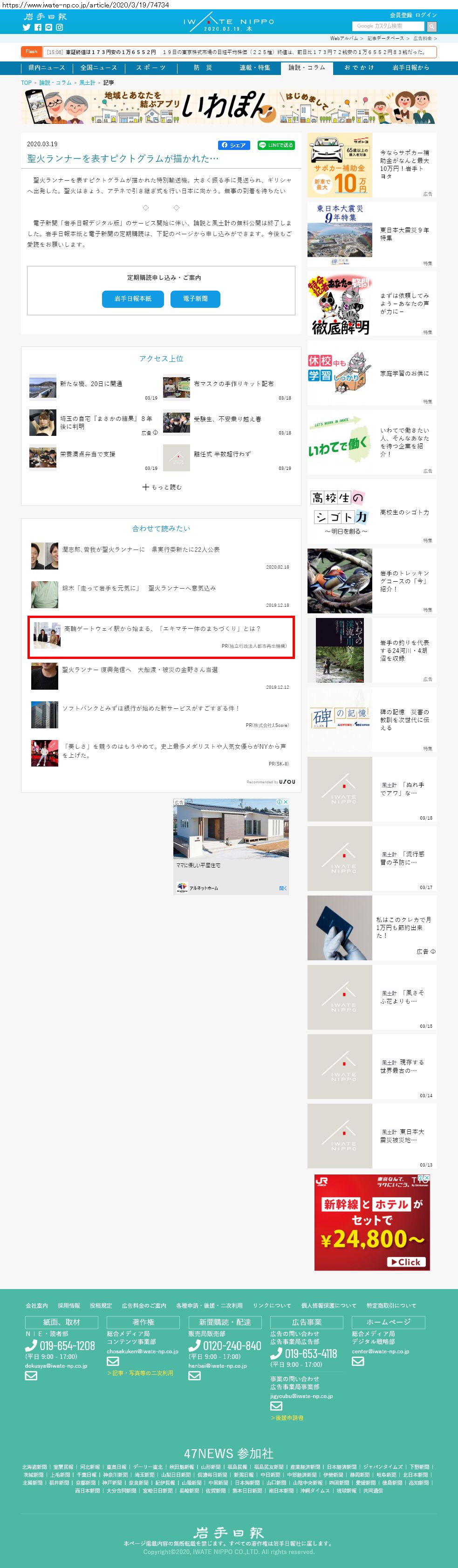Open the Twitter icon in the header
Viewport: 458px width, 1568px height.
tap(26, 27)
